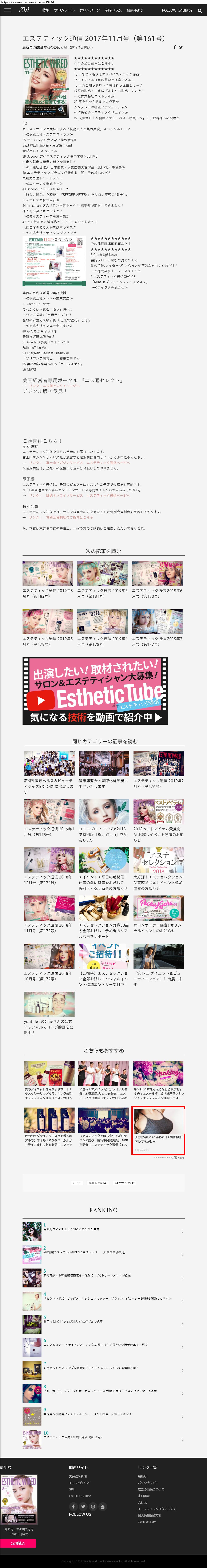Tap pink 定期購読 button in footer

pyautogui.click(x=18, y=1543)
